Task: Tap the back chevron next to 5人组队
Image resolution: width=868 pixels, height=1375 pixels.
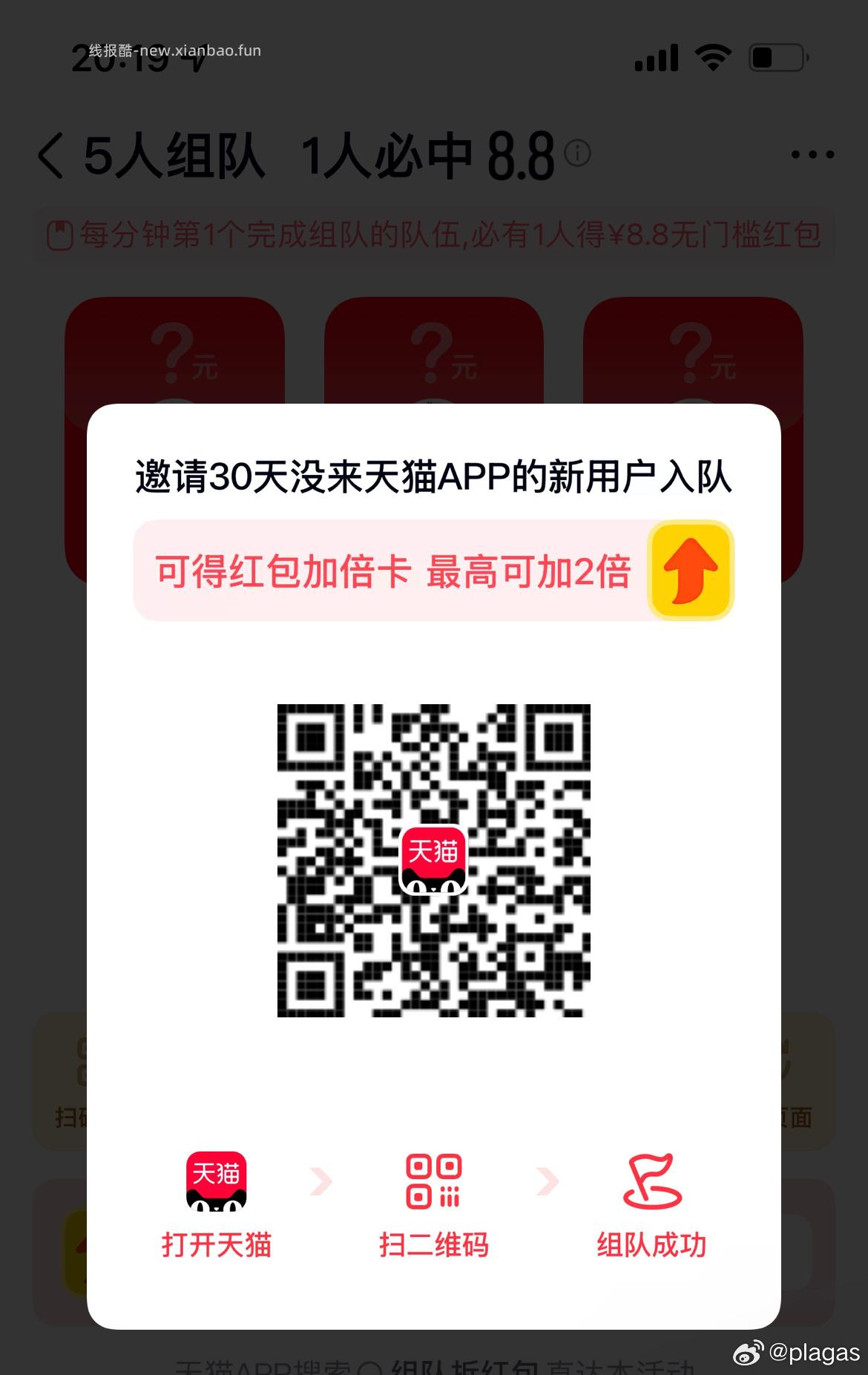Action: click(49, 156)
